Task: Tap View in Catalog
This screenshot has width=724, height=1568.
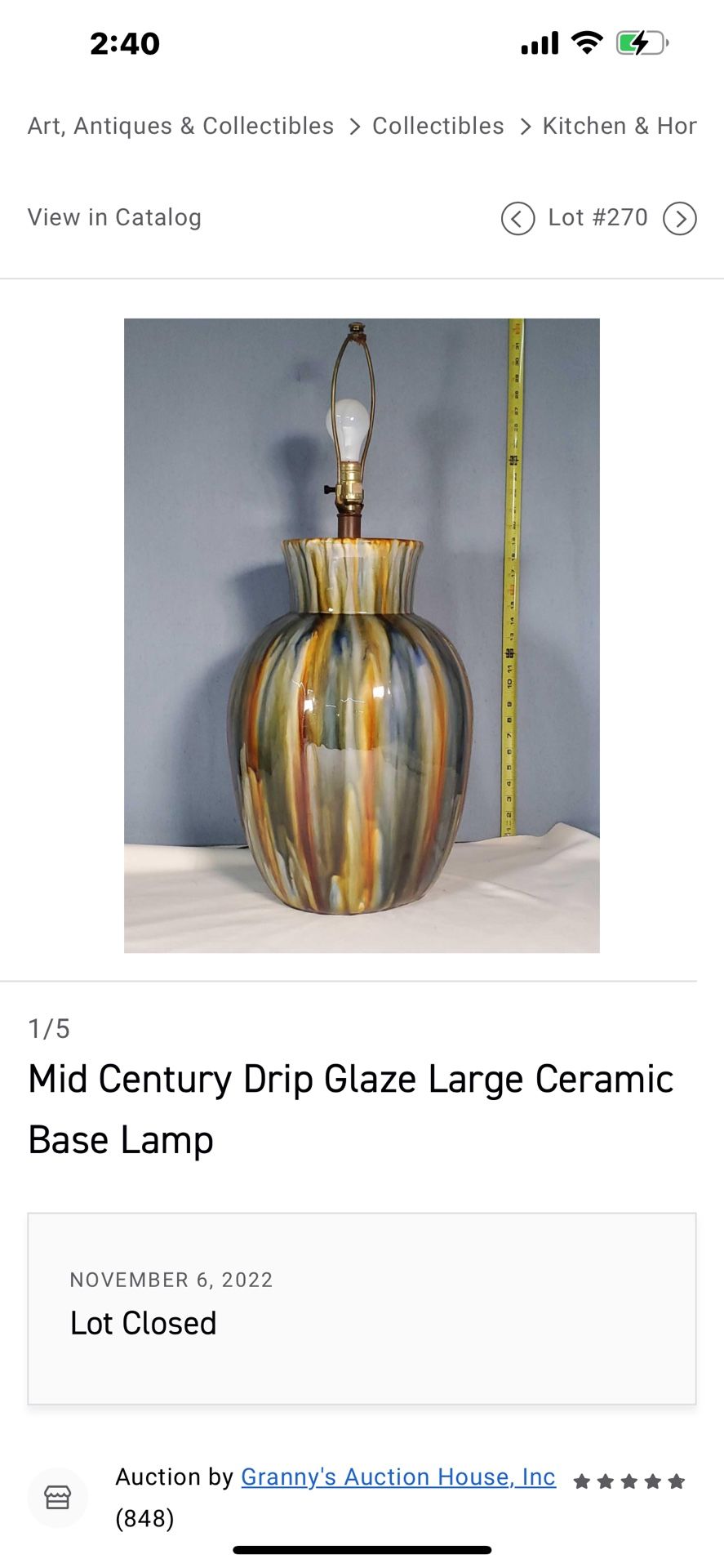Action: tap(114, 217)
